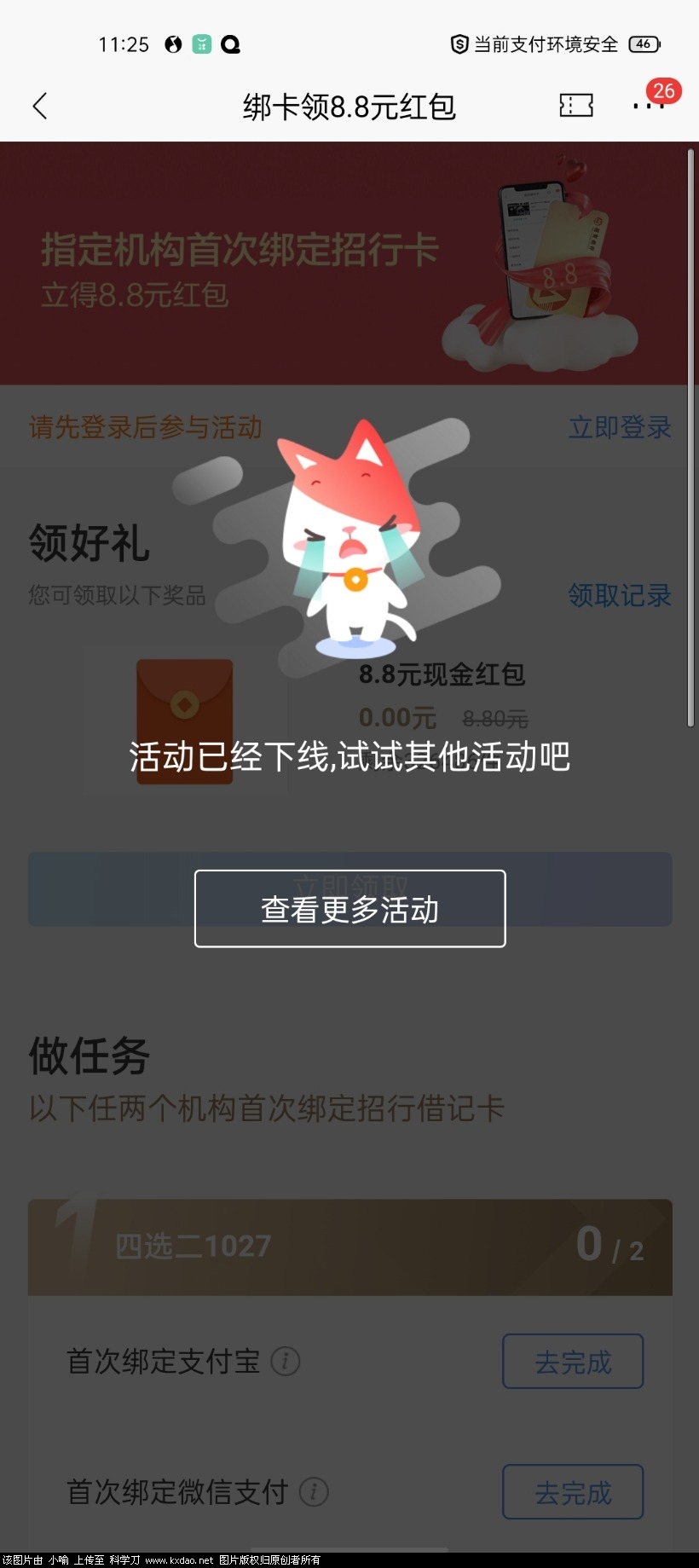Viewport: 699px width, 1568px height.
Task: Tap the red envelope prize thumbnail
Action: click(184, 720)
